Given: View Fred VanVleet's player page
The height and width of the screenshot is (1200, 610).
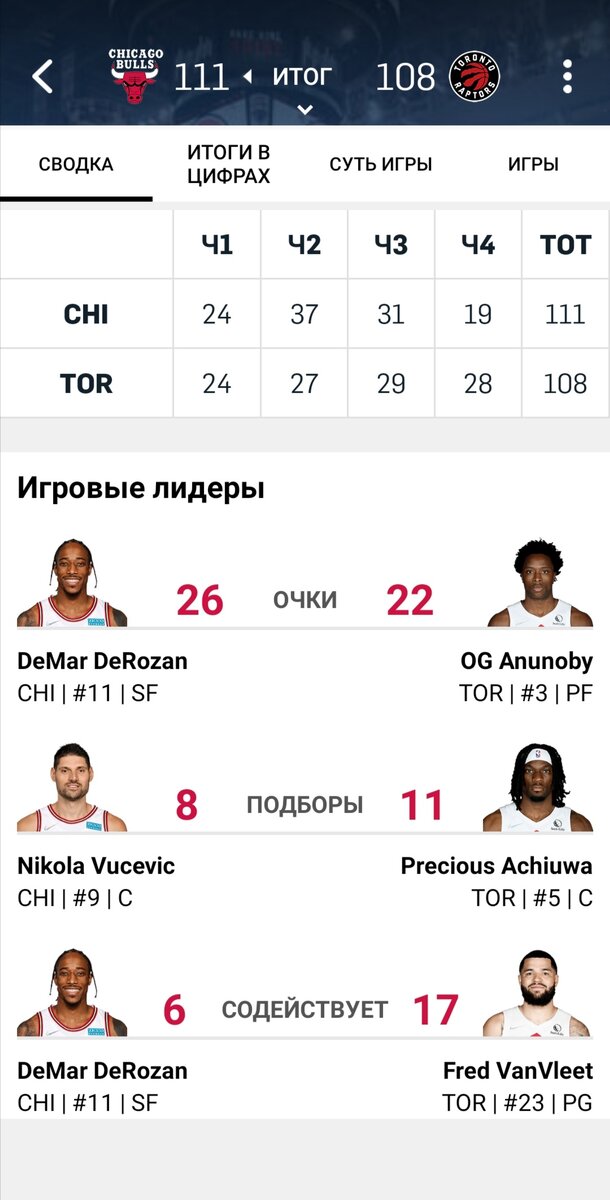Looking at the screenshot, I should tap(518, 1070).
